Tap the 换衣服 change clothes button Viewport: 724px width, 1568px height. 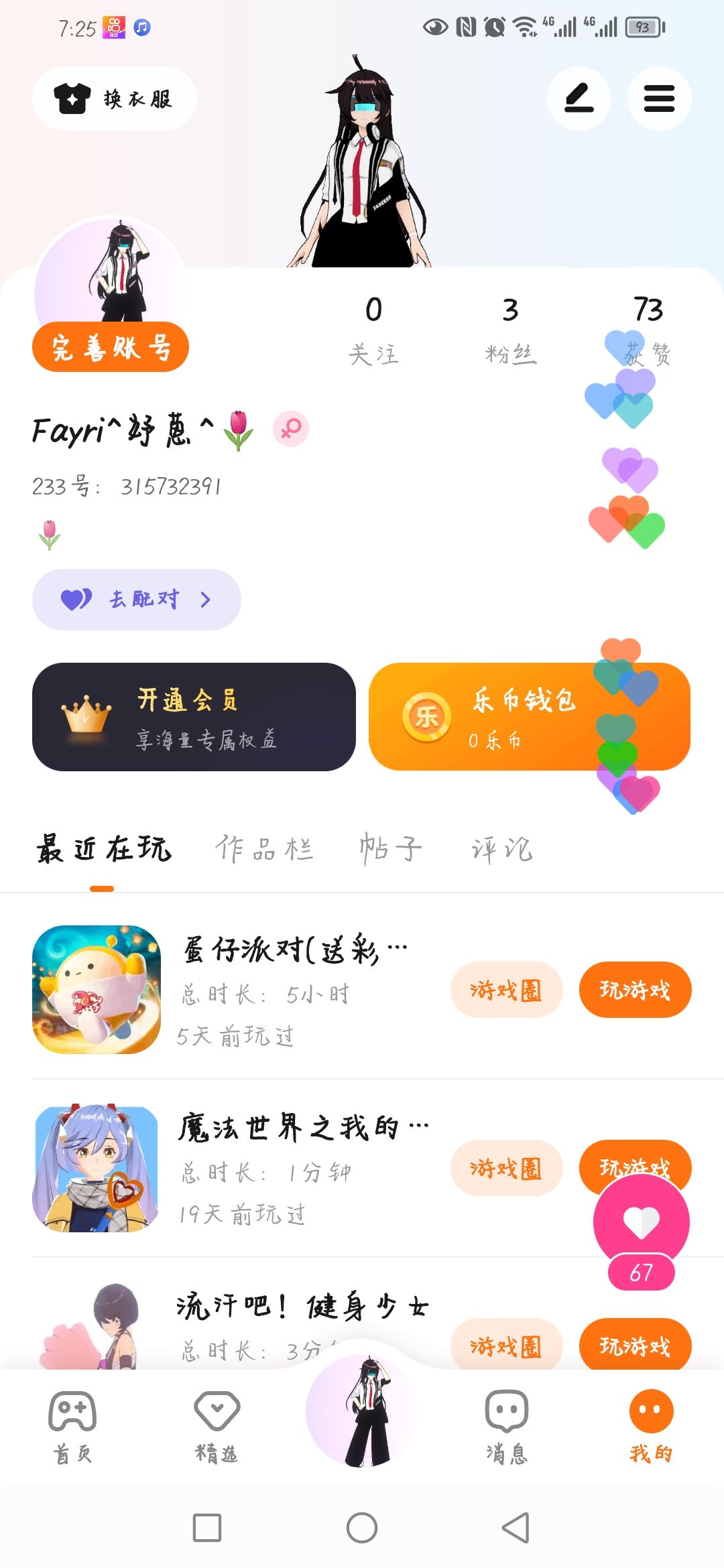click(114, 99)
